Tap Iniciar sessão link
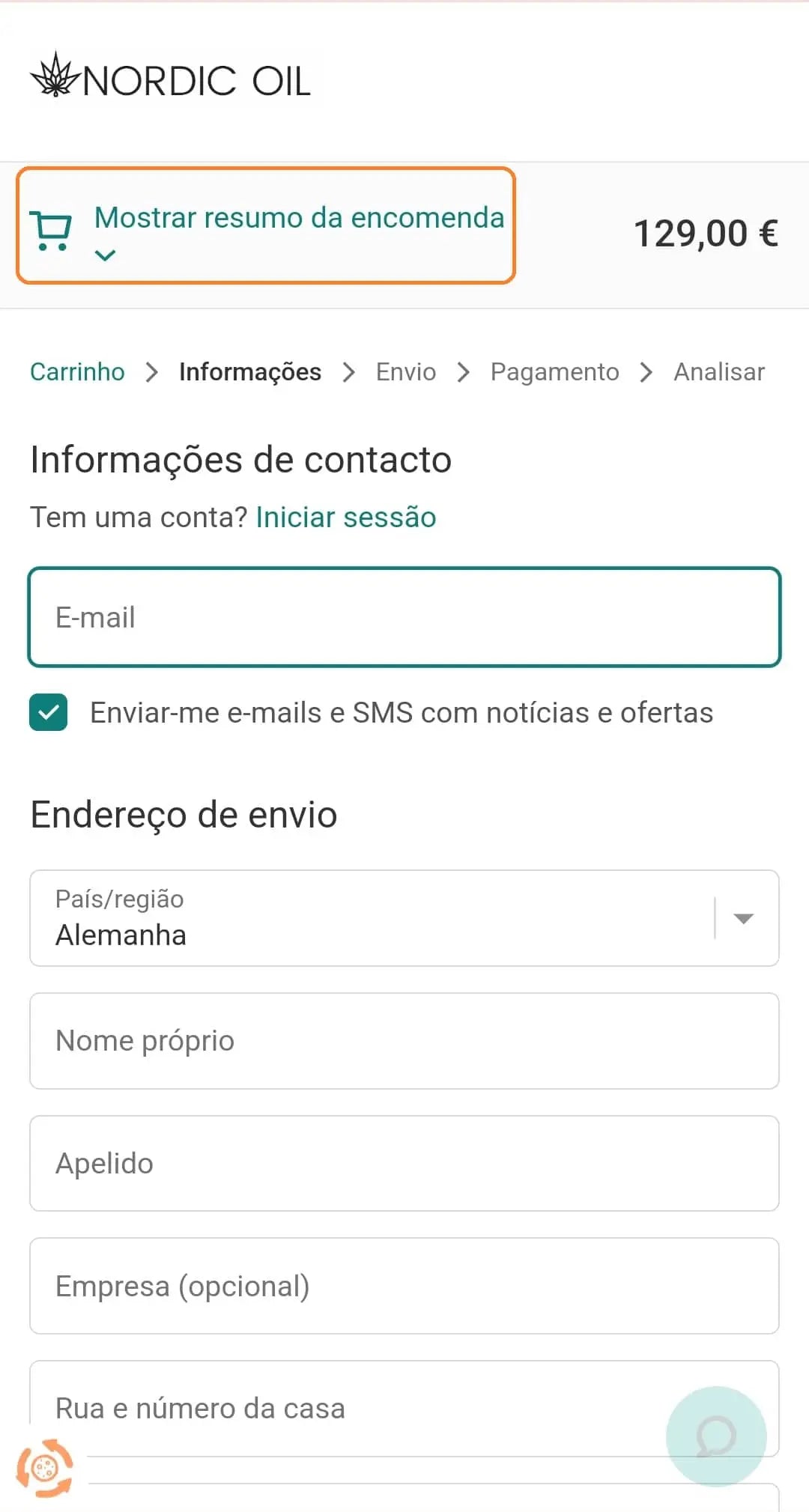The image size is (809, 1512). point(345,517)
